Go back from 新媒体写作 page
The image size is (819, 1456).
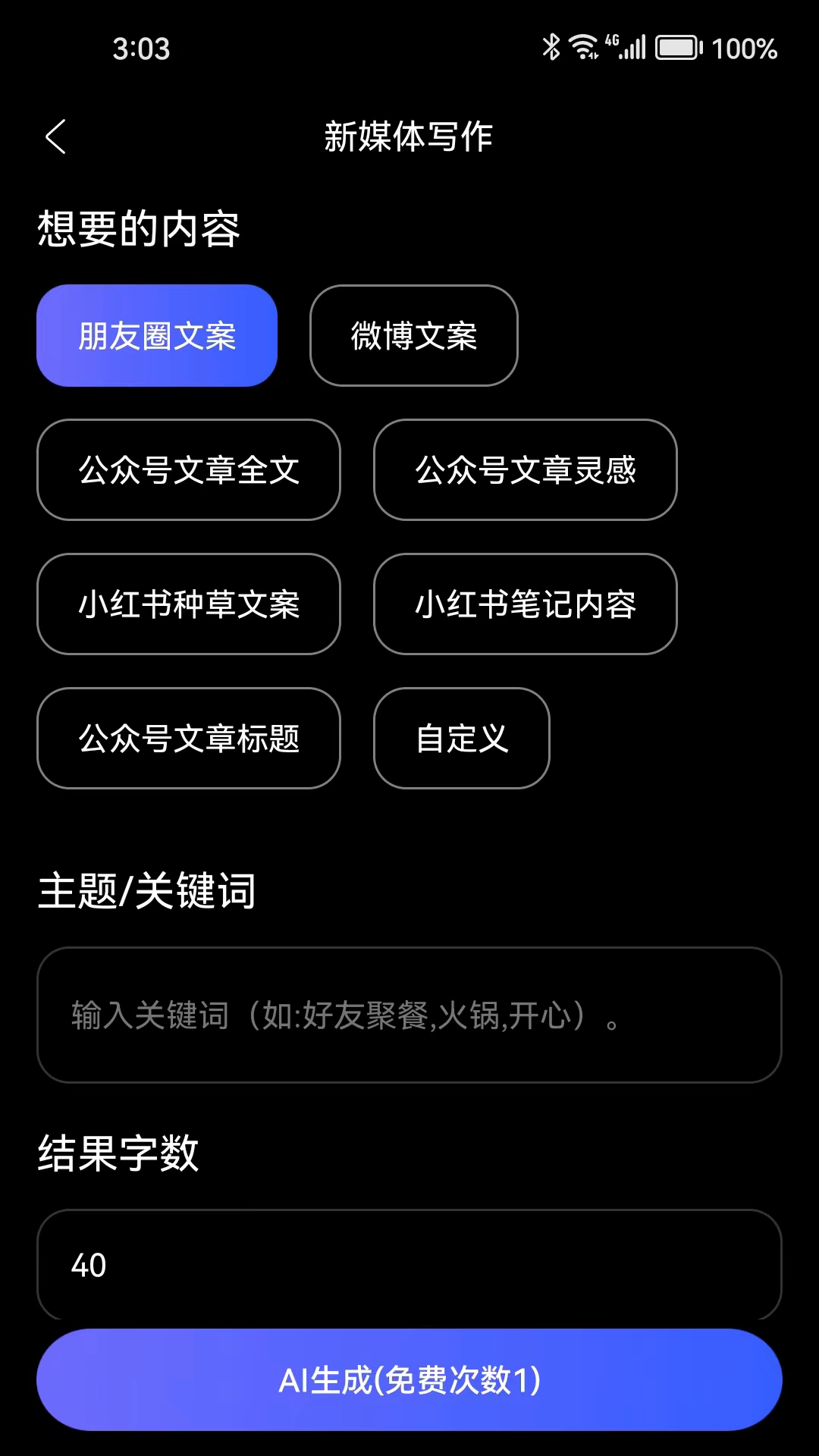point(56,137)
